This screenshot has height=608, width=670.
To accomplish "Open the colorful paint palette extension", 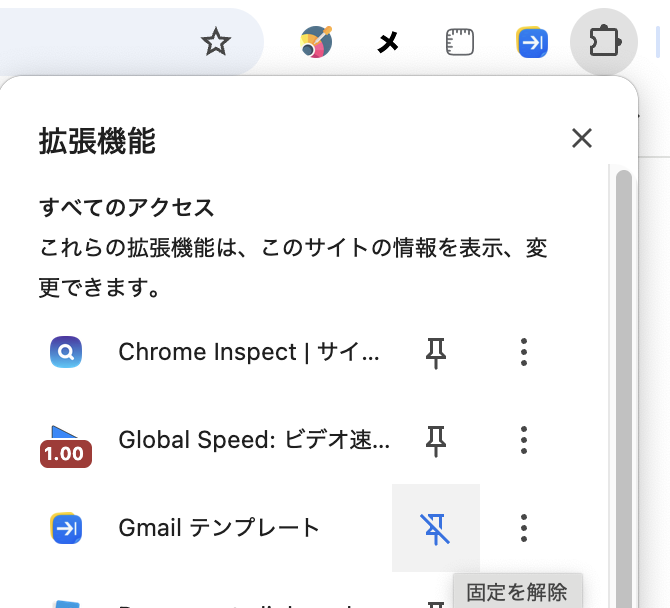I will click(317, 42).
